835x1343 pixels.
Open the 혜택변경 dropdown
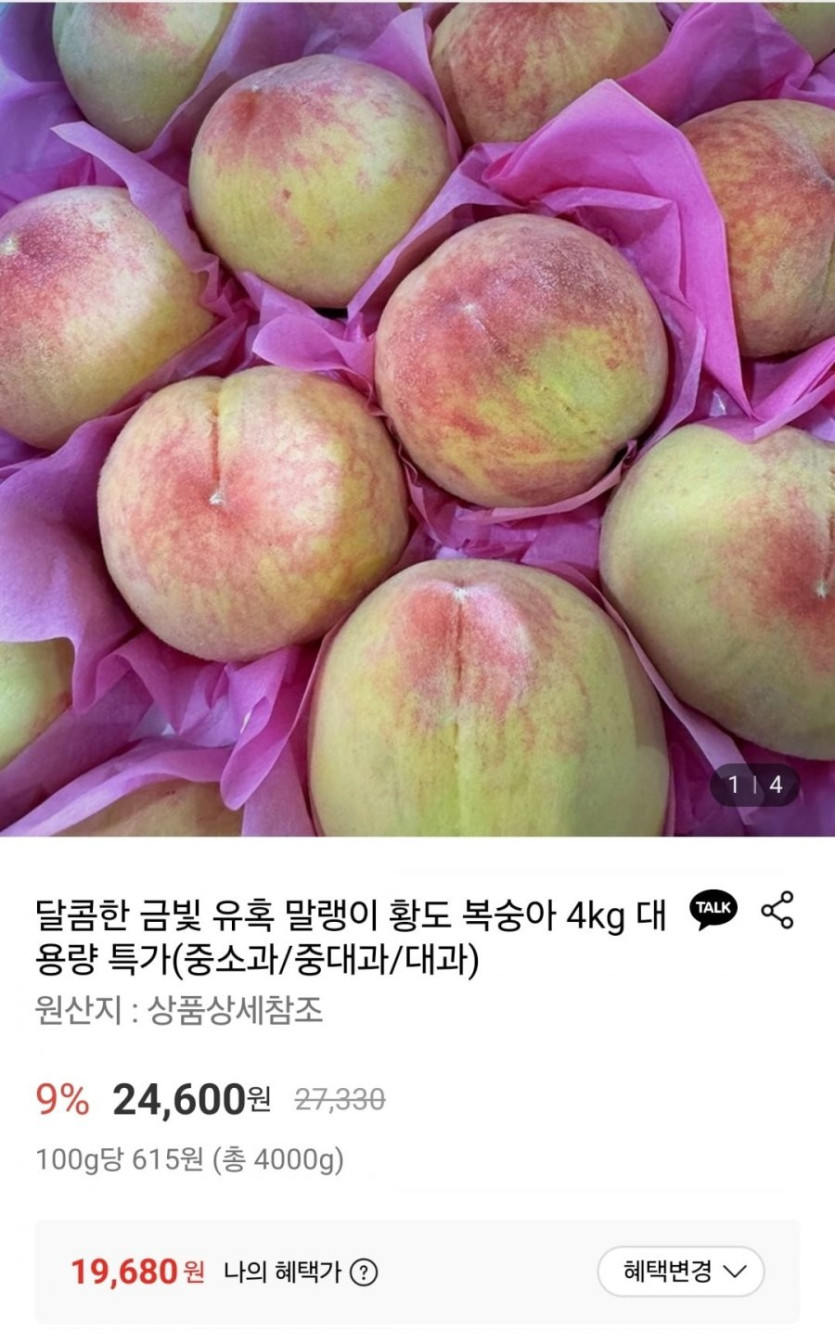681,1272
